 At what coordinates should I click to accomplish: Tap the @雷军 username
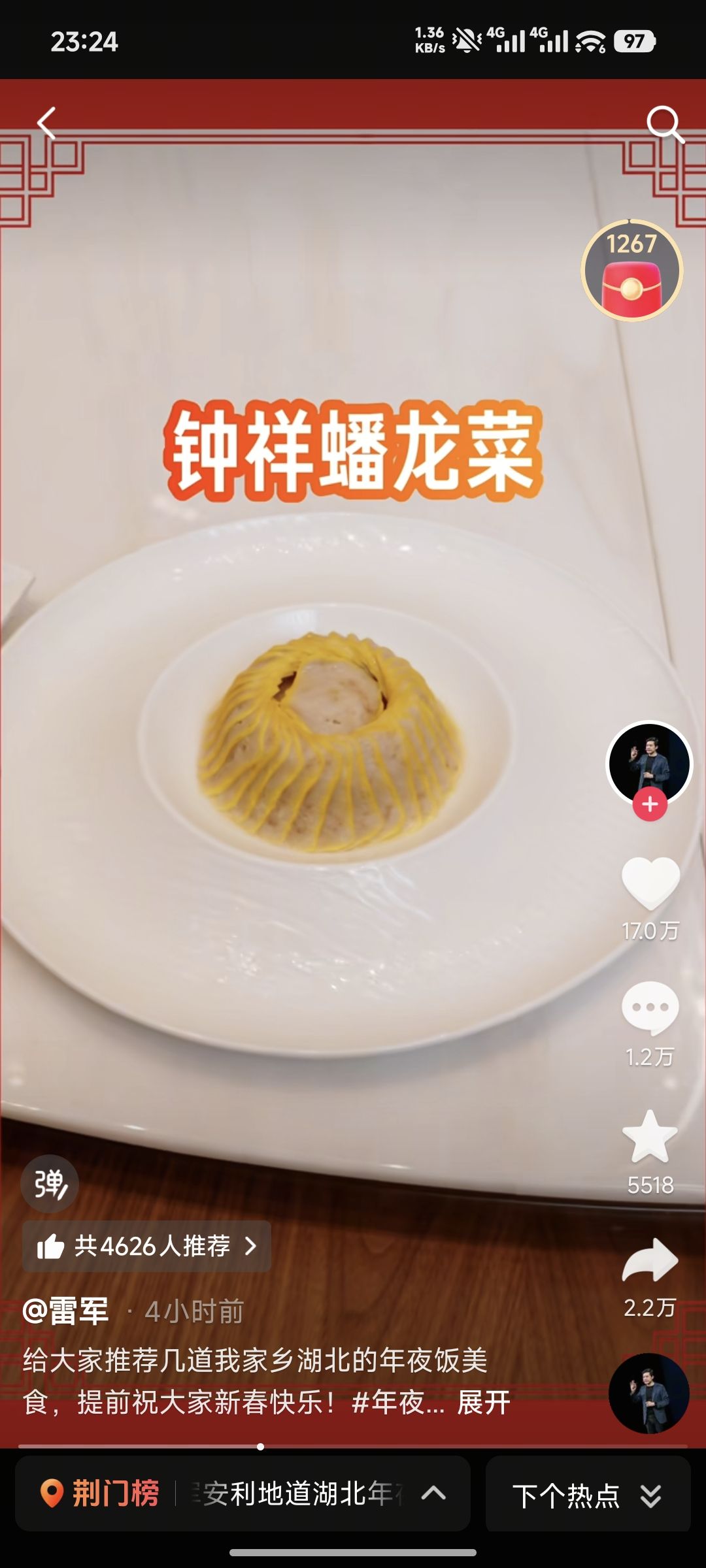(x=66, y=1311)
